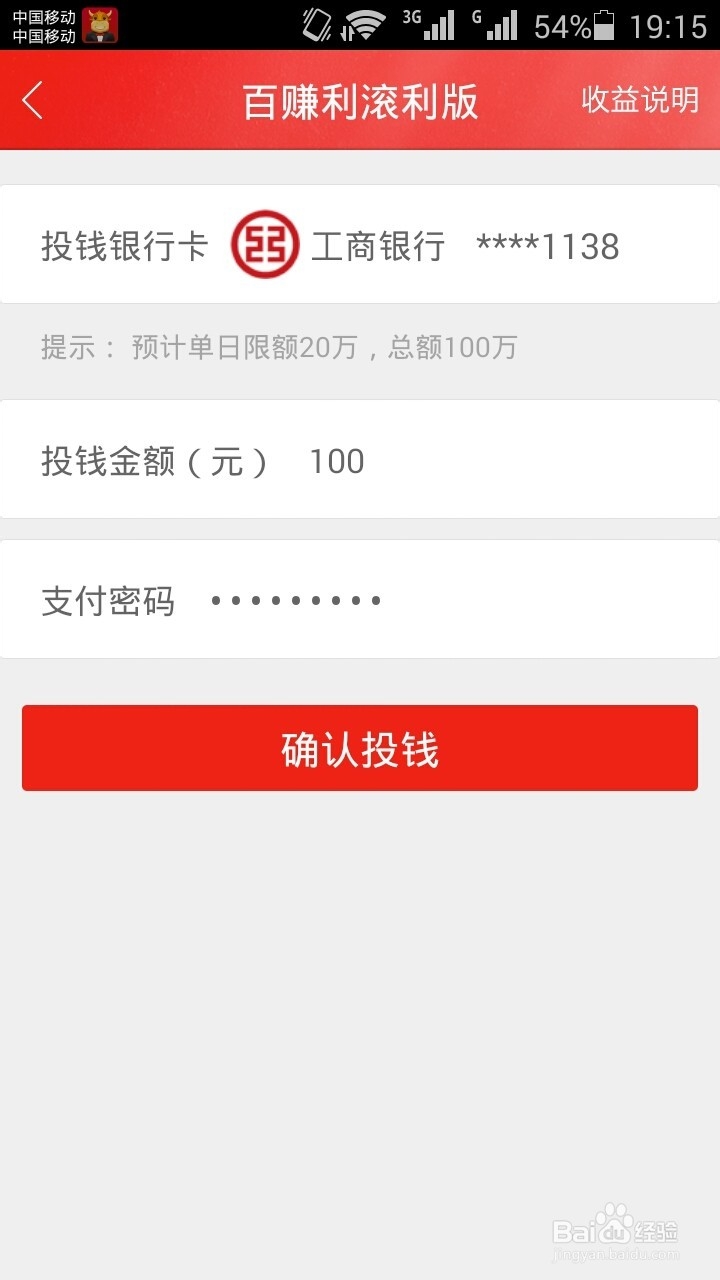The width and height of the screenshot is (720, 1280).
Task: Tap the 3G network signal icon
Action: [425, 25]
